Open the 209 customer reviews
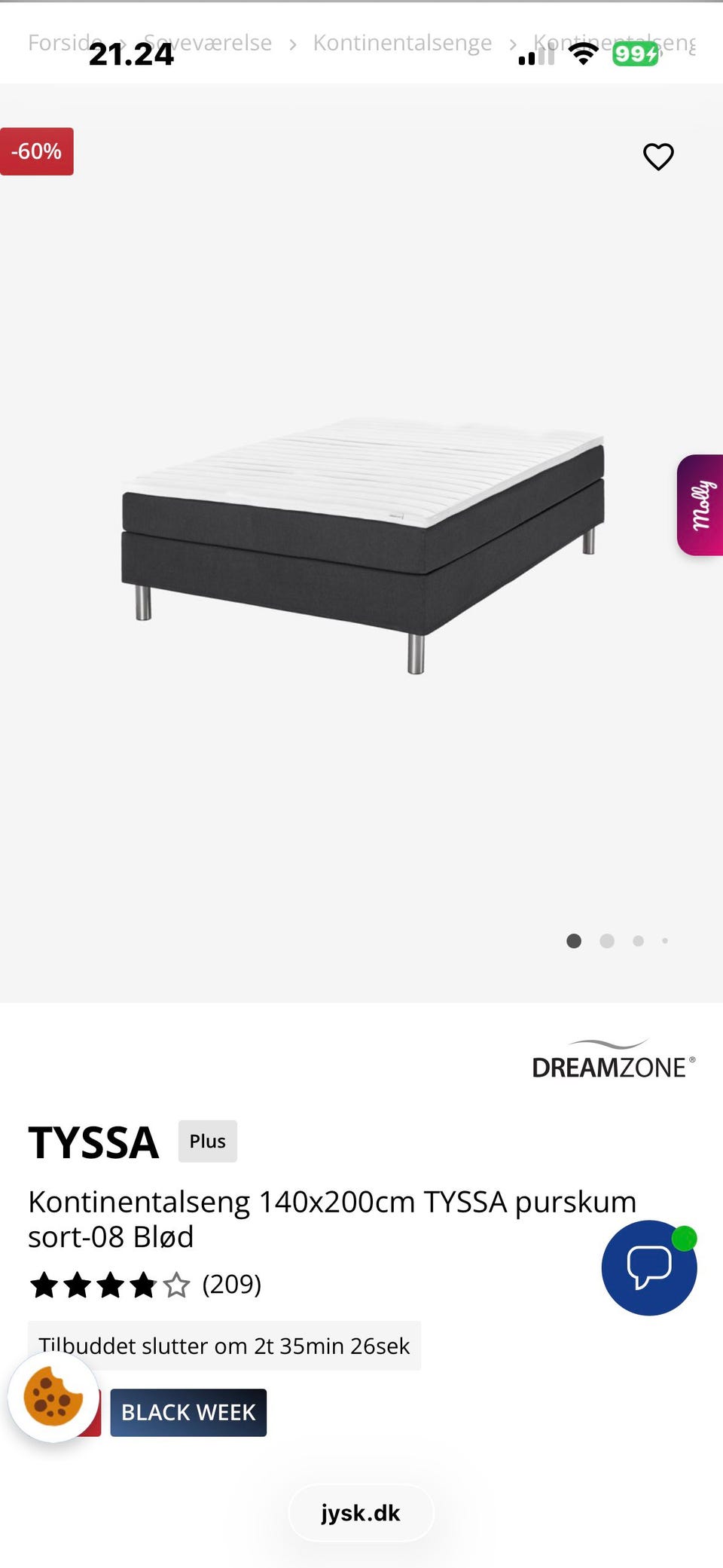This screenshot has height=1568, width=723. click(231, 1284)
